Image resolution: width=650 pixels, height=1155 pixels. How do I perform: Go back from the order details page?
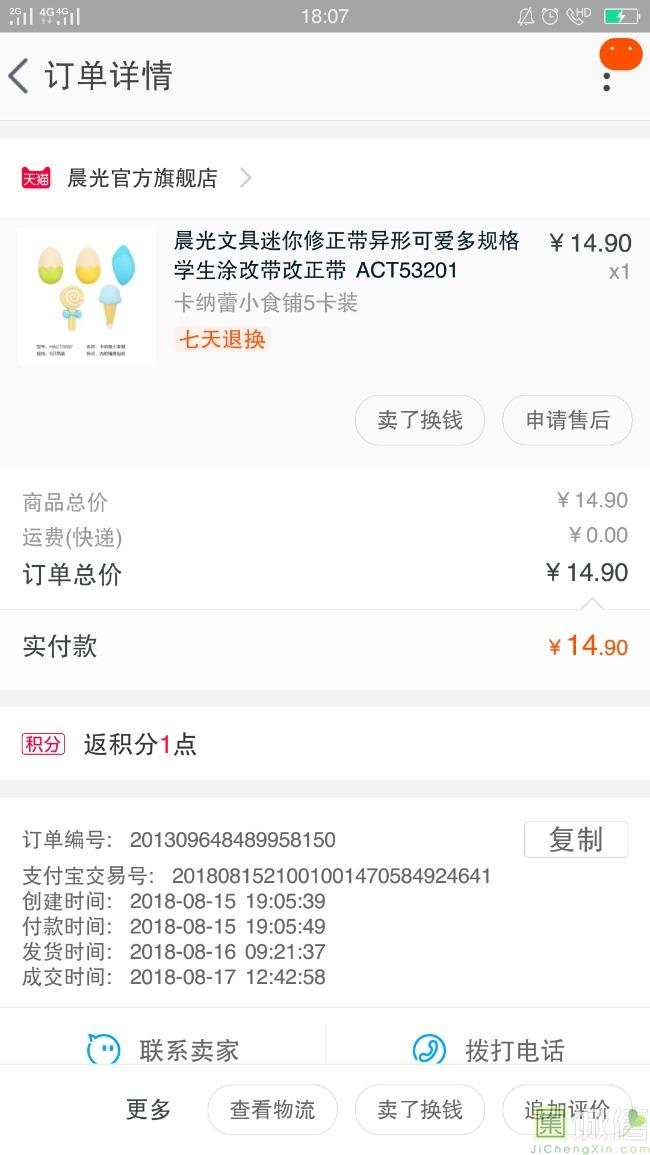point(19,76)
